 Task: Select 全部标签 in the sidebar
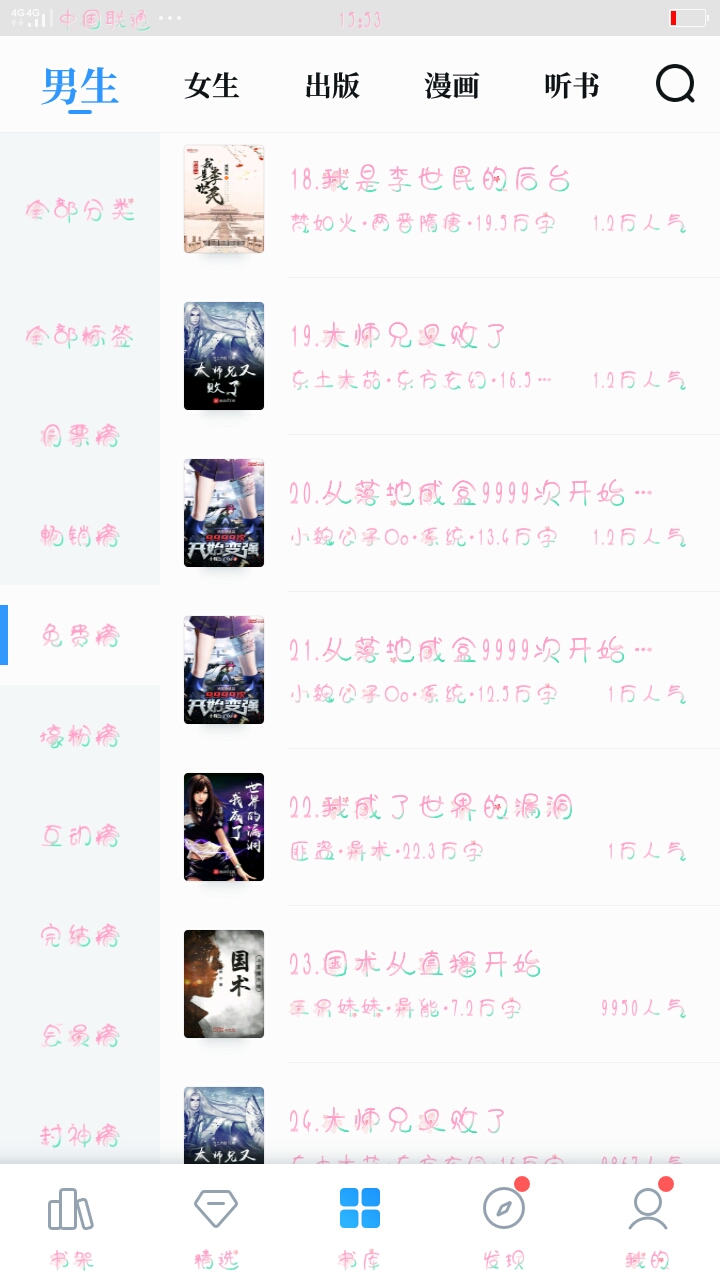coord(80,336)
